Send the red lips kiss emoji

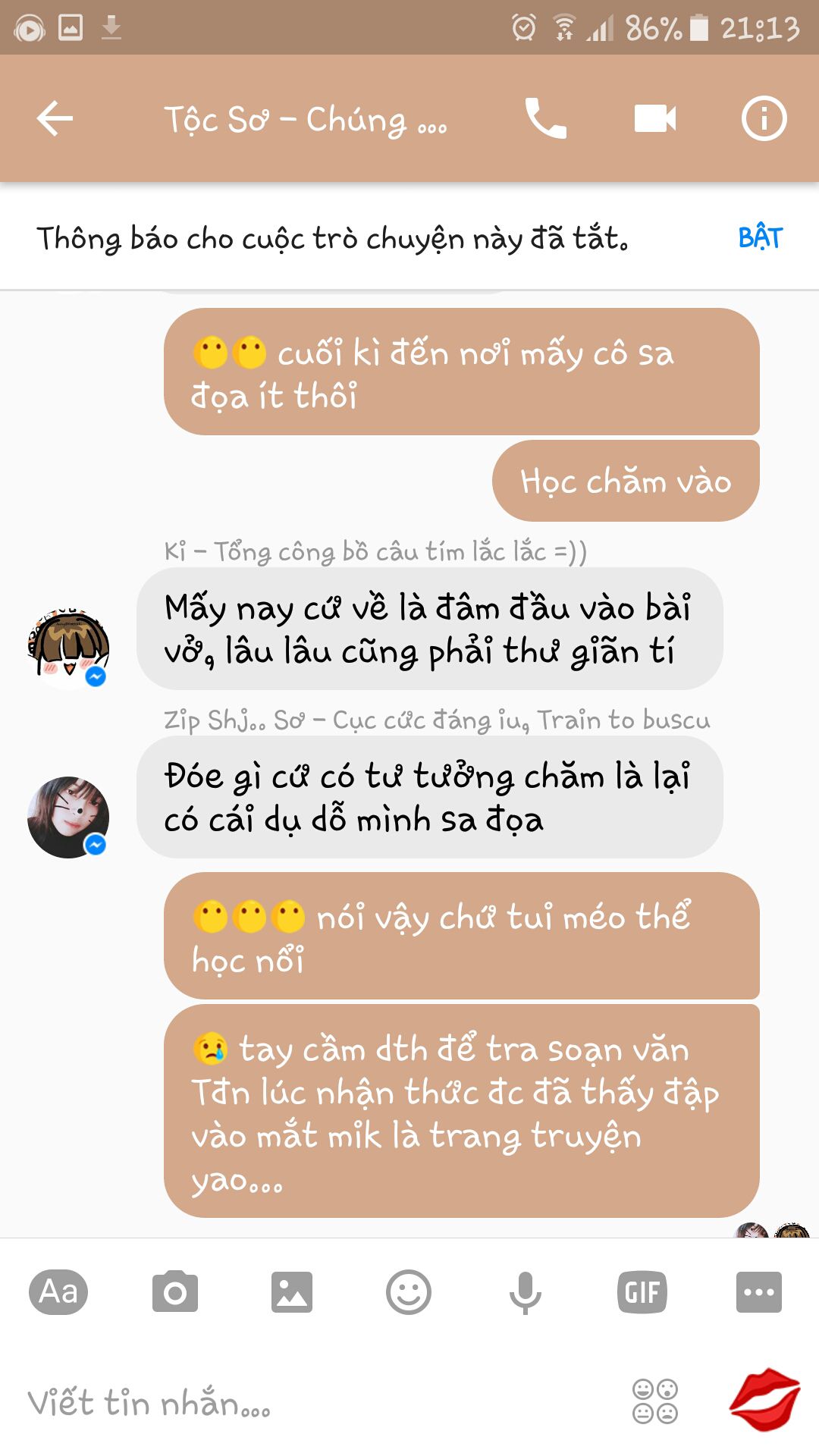pos(764,1400)
